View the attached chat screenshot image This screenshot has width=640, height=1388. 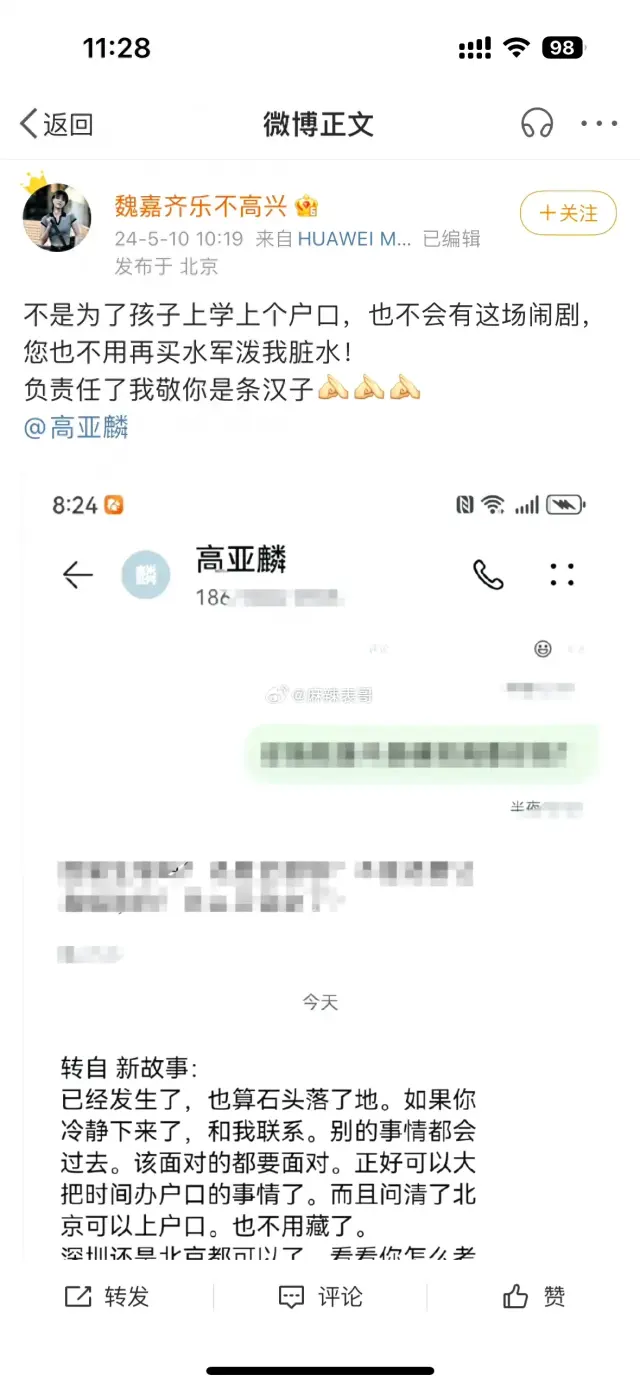point(320,860)
